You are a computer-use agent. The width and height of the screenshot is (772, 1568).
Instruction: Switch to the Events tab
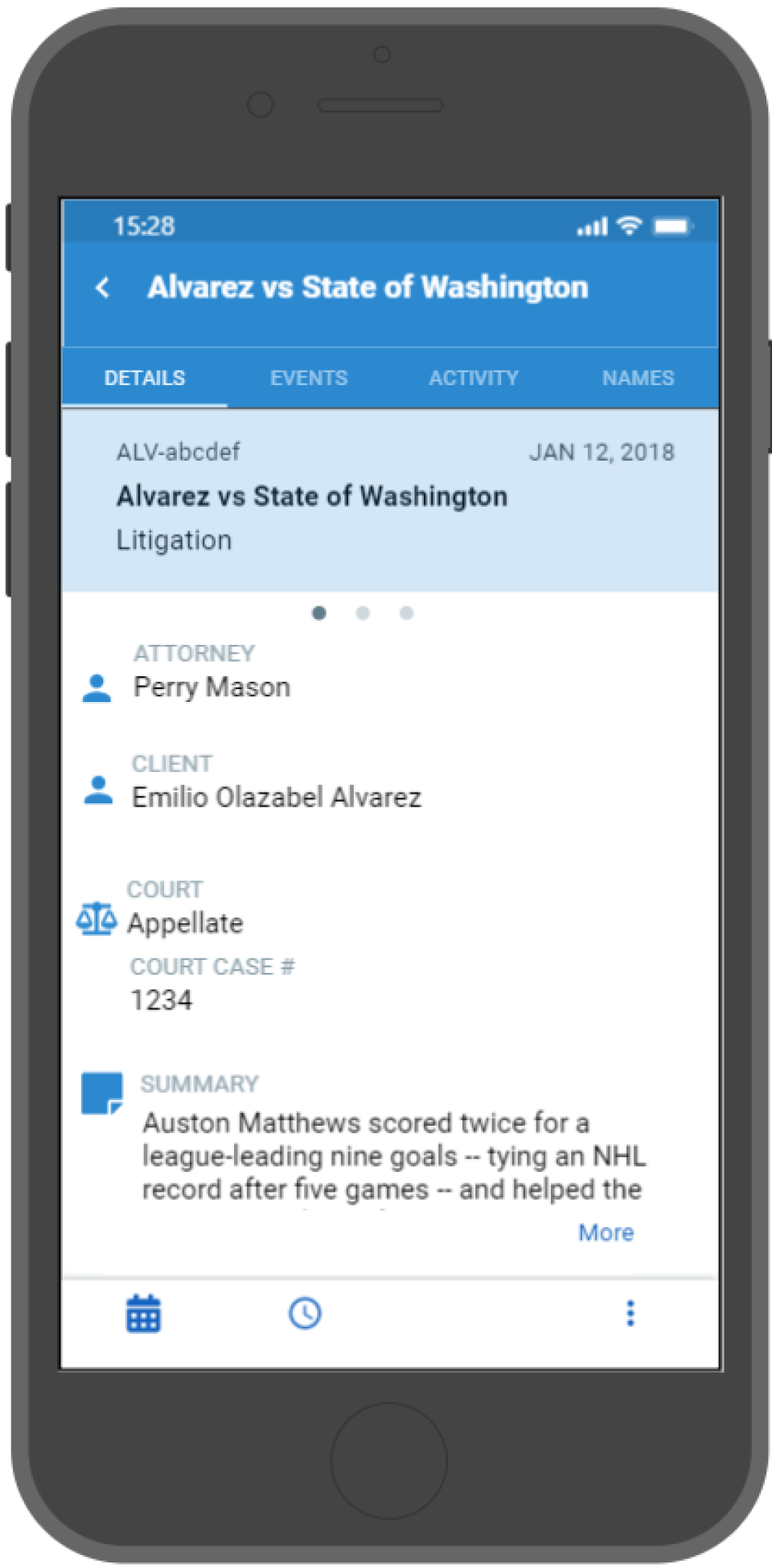click(309, 378)
